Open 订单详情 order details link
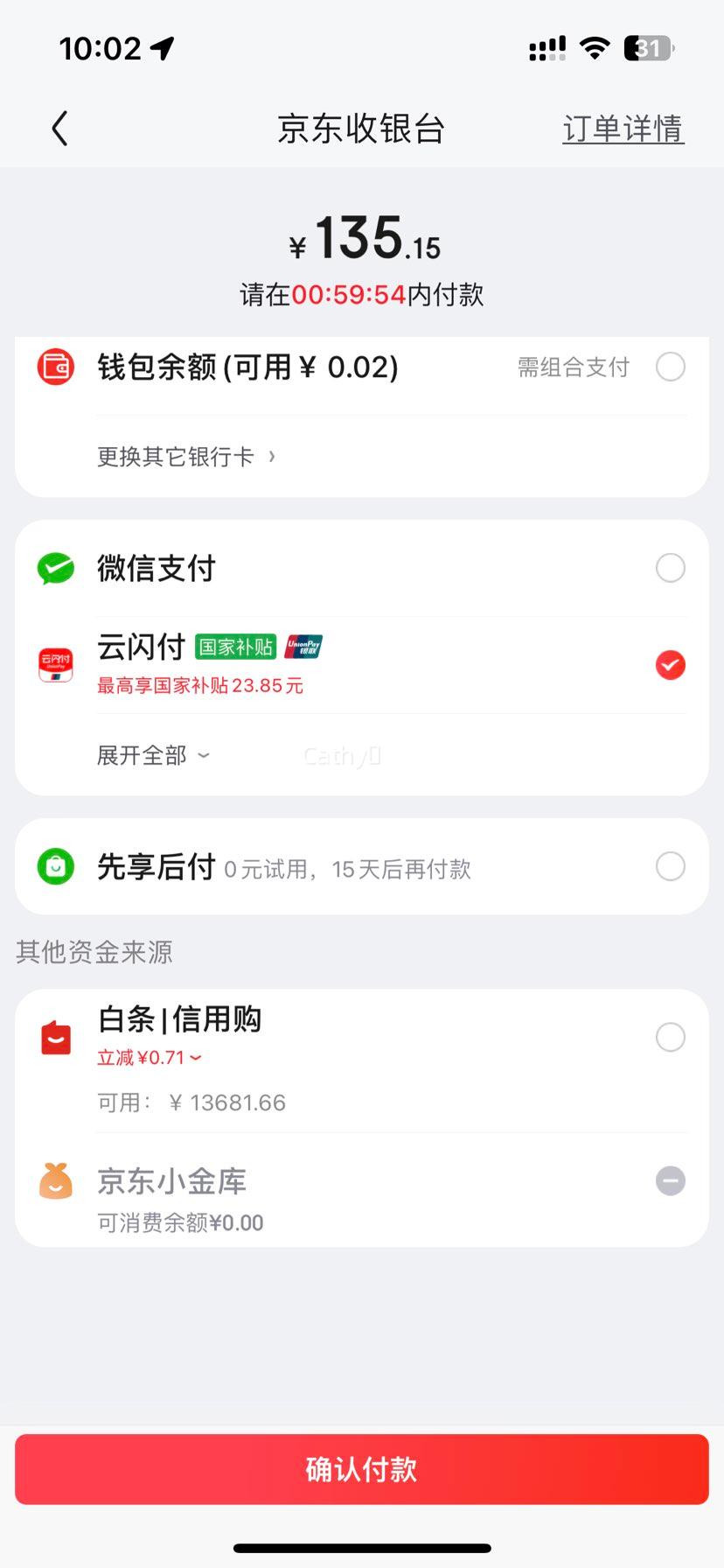724x1568 pixels. tap(623, 129)
